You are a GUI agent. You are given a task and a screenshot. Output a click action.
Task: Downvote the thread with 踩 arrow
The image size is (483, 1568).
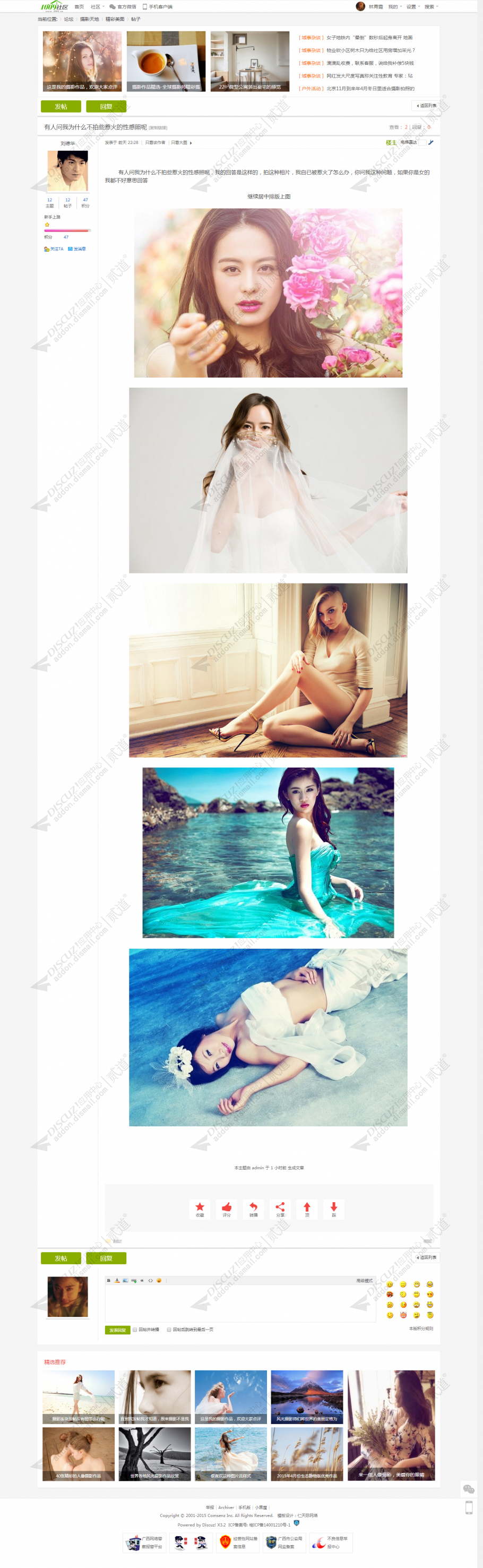point(333,1209)
